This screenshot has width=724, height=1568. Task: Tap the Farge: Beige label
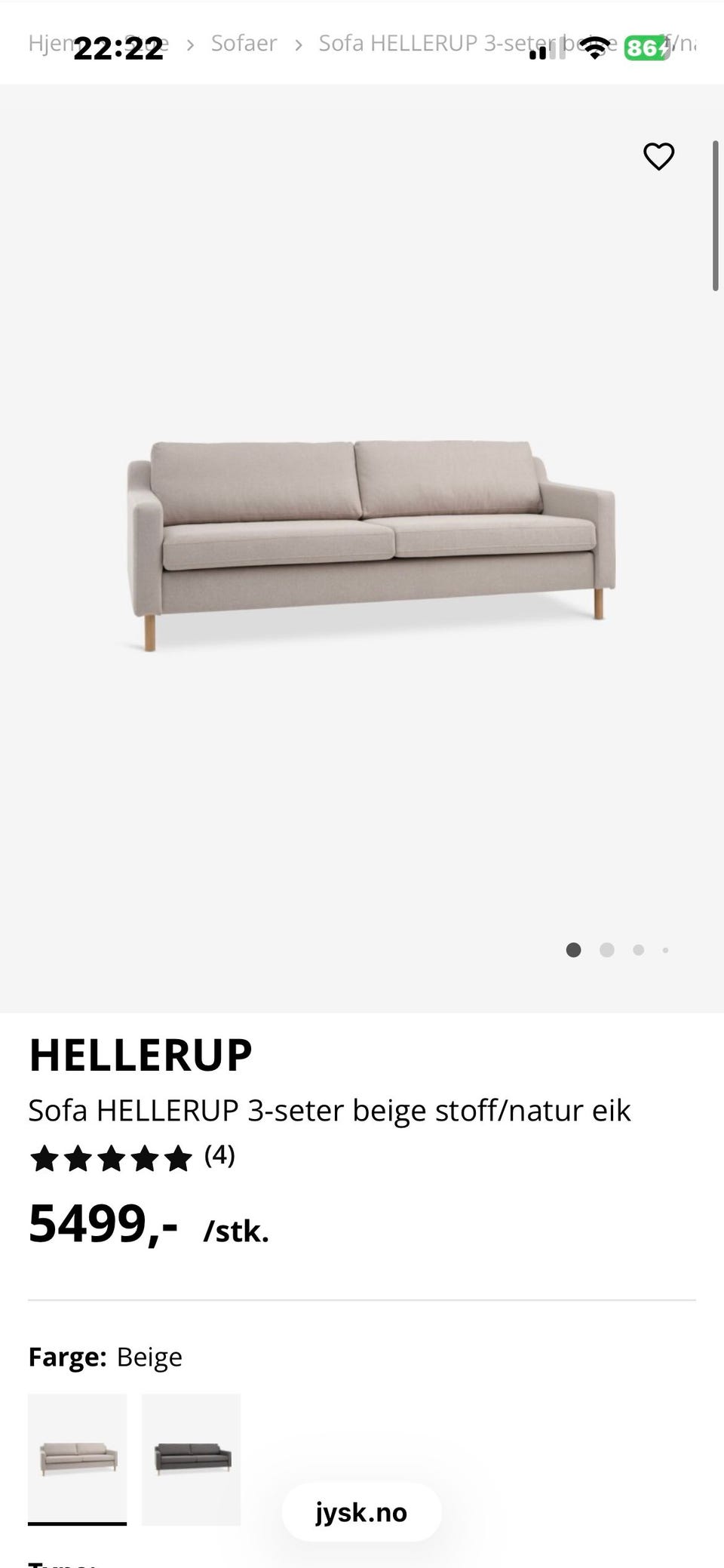[x=104, y=1356]
